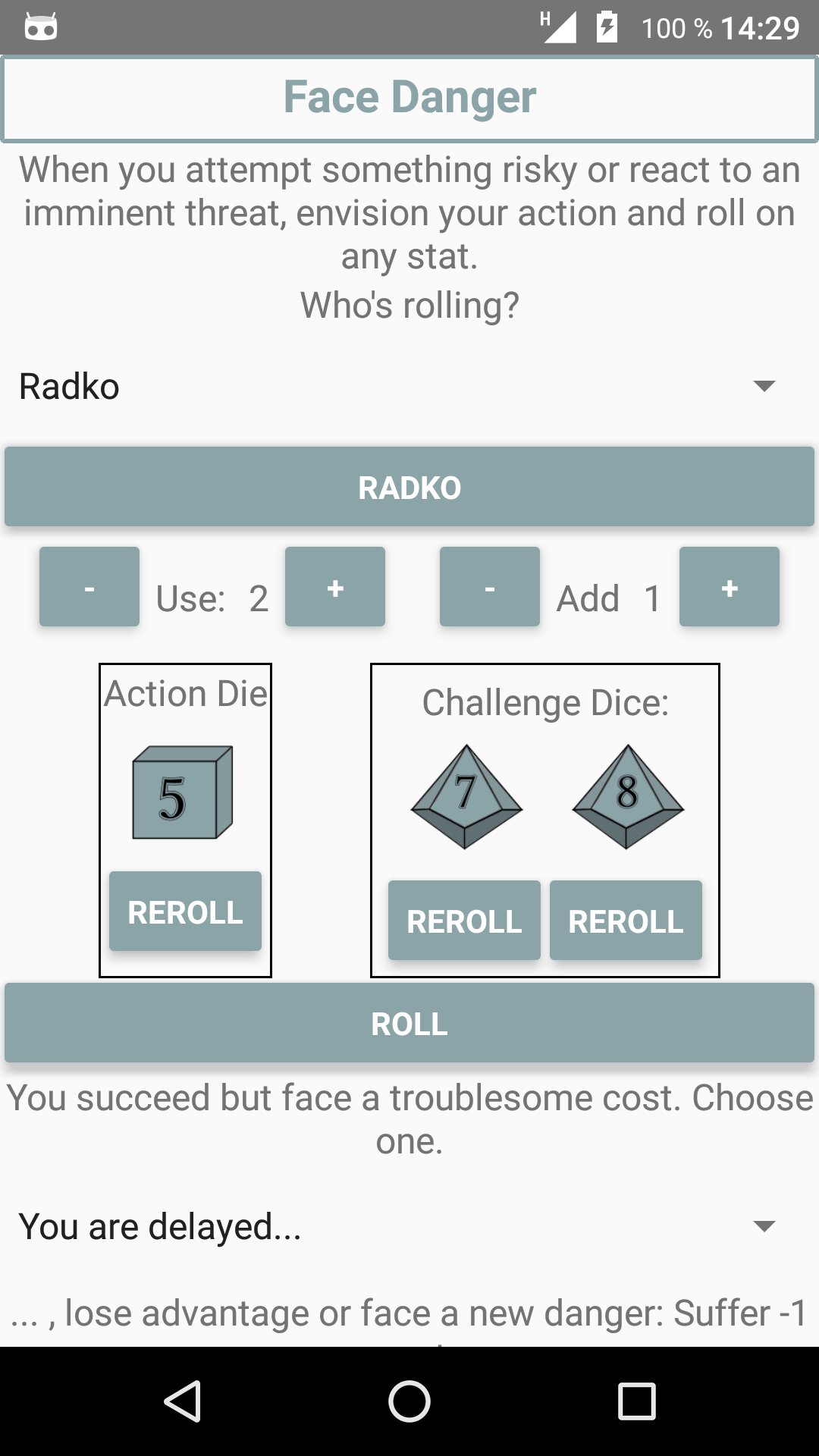The image size is (819, 1456).
Task: Go back using the system back button
Action: coord(182,1401)
